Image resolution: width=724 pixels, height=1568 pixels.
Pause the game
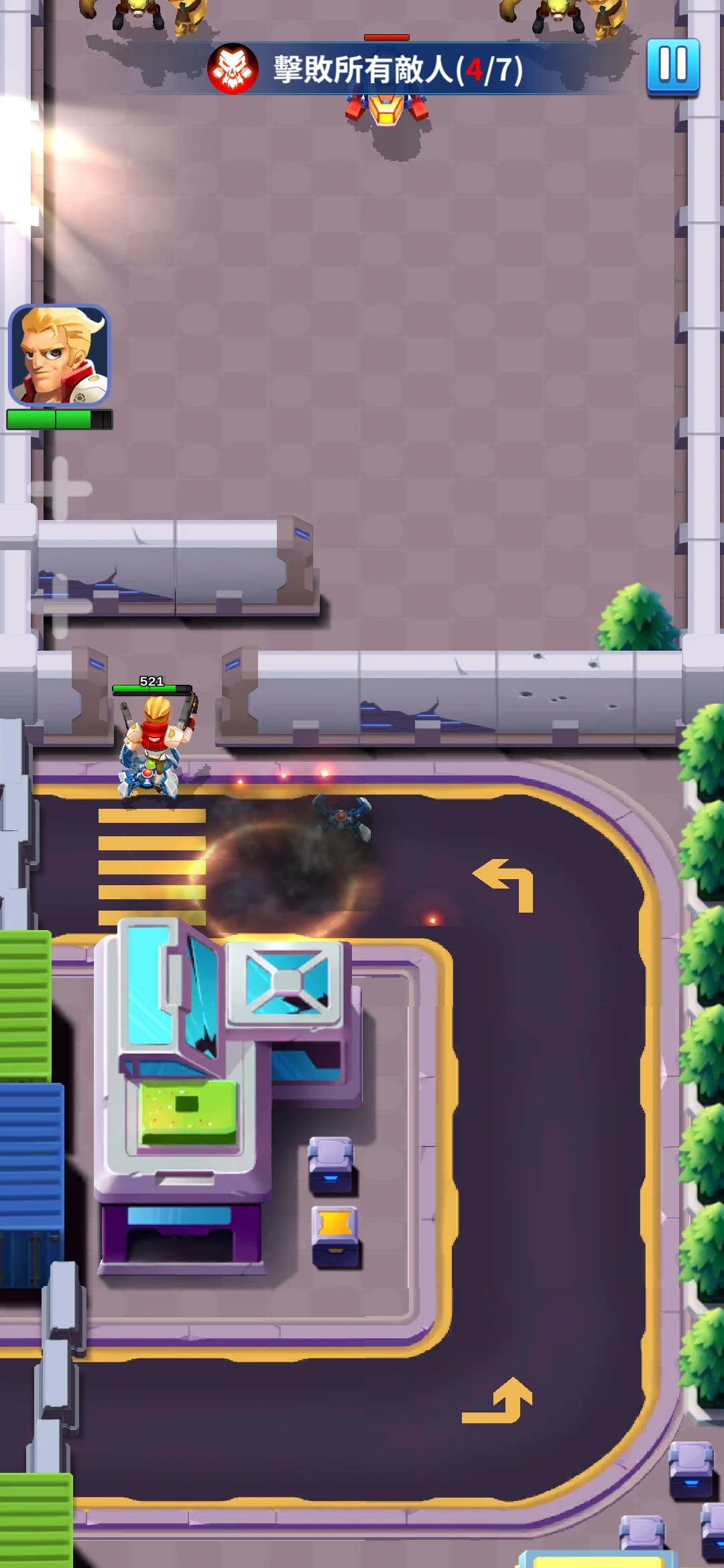pyautogui.click(x=672, y=66)
